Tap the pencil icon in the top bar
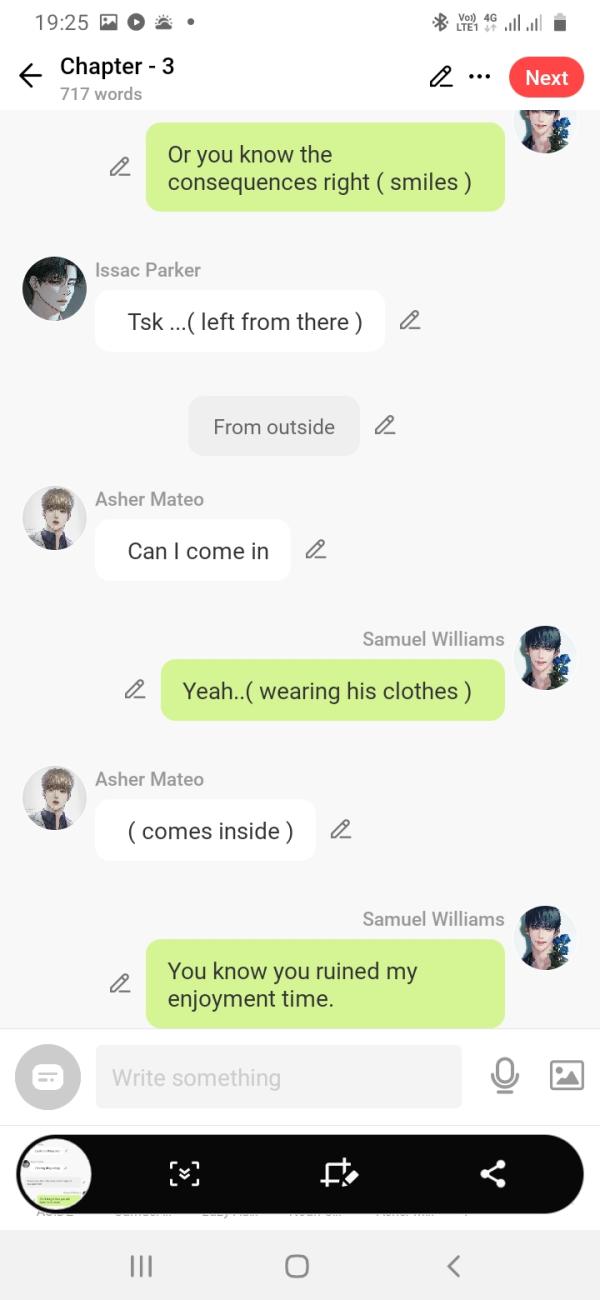Image resolution: width=600 pixels, height=1300 pixels. [440, 77]
